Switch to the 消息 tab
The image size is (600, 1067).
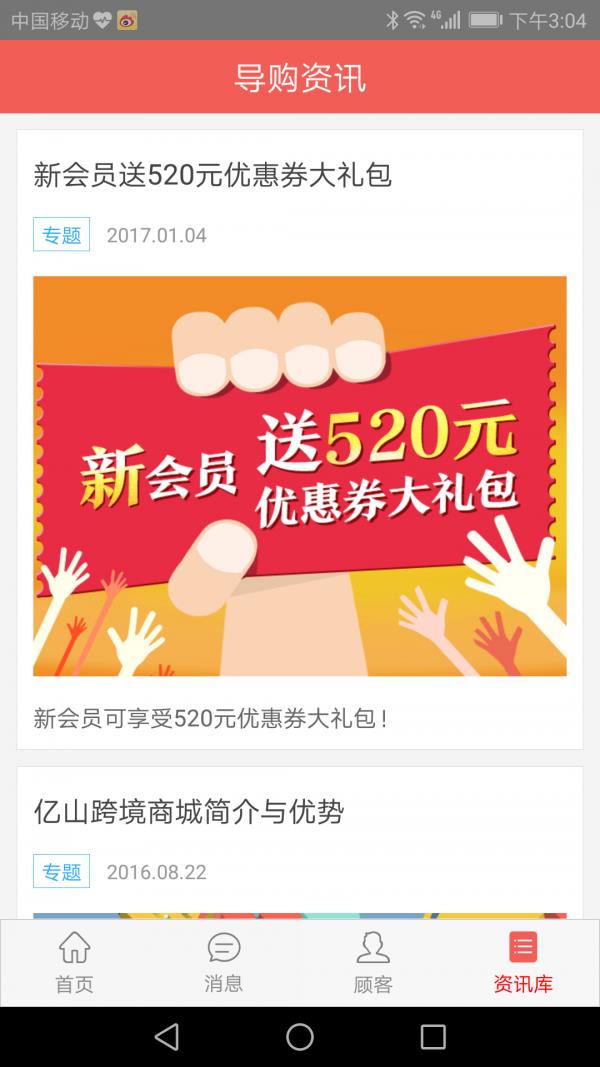click(223, 962)
